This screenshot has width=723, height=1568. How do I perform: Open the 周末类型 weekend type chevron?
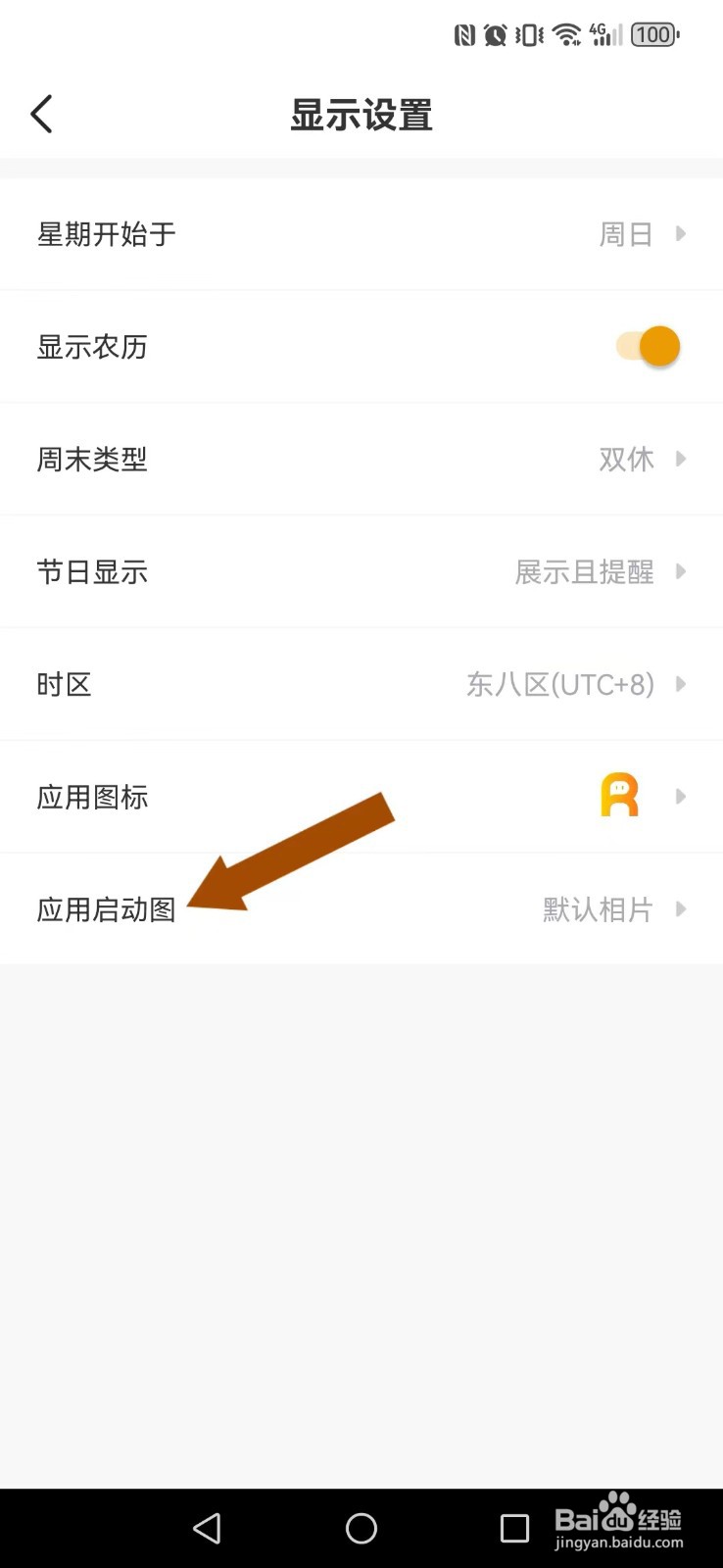(x=680, y=459)
